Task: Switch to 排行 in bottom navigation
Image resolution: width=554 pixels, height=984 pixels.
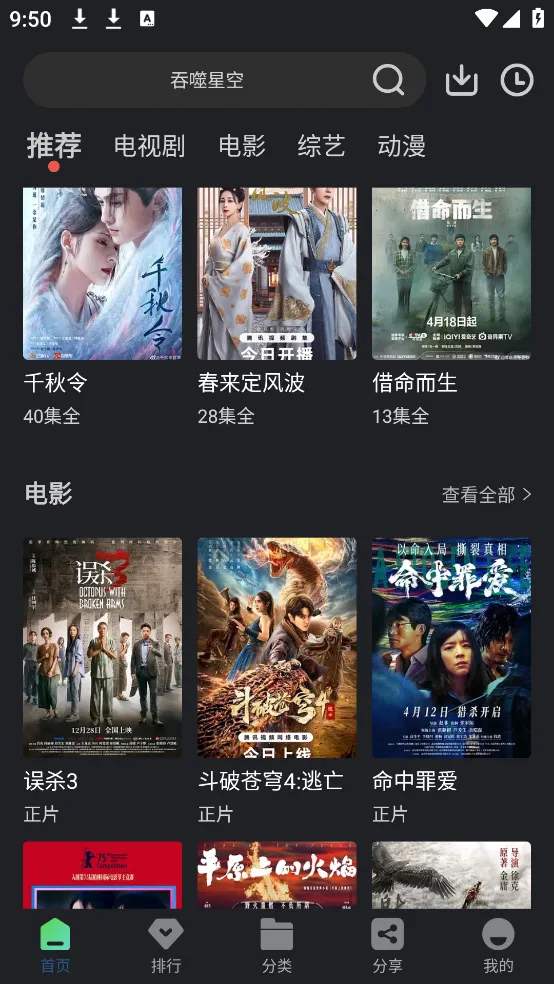Action: (x=166, y=946)
